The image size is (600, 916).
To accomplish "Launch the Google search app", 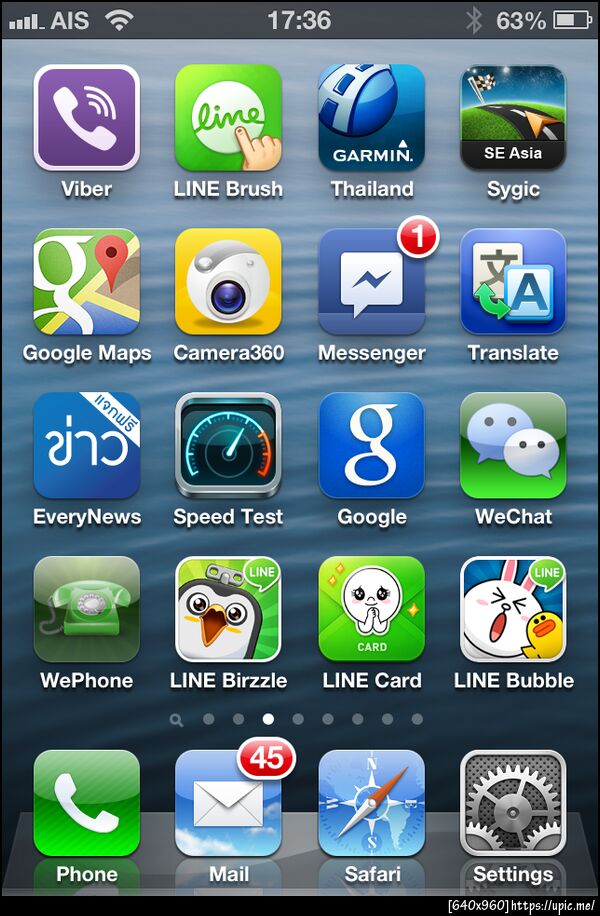I will coord(372,446).
